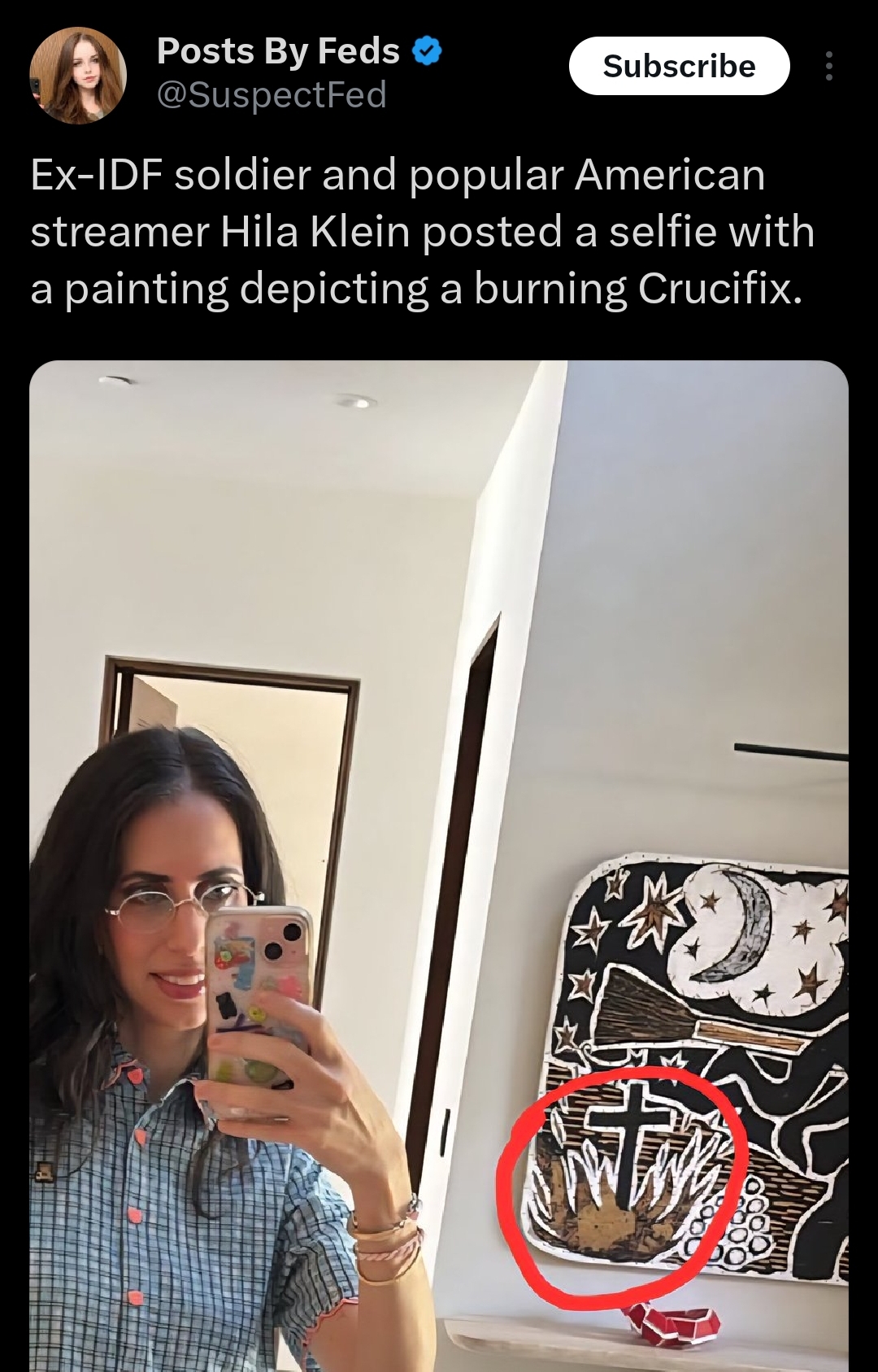Open the post overflow menu
The width and height of the screenshot is (878, 1372).
[x=828, y=66]
